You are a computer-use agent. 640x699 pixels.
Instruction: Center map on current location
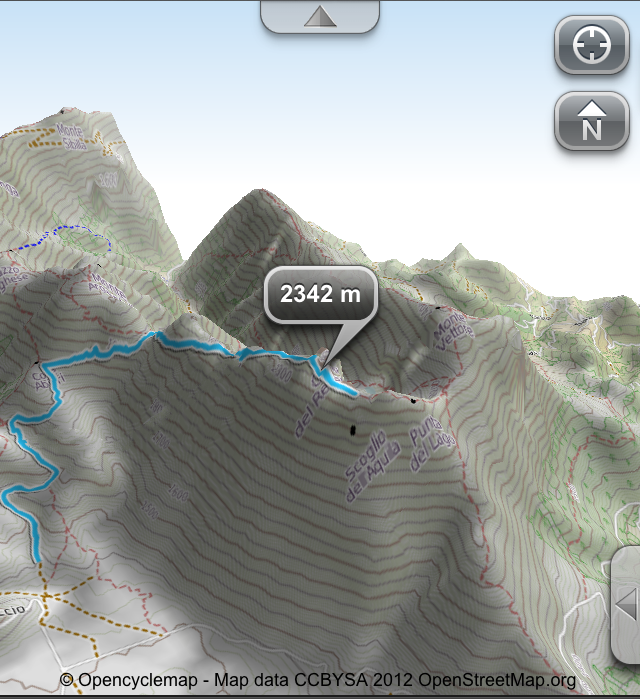(x=591, y=45)
